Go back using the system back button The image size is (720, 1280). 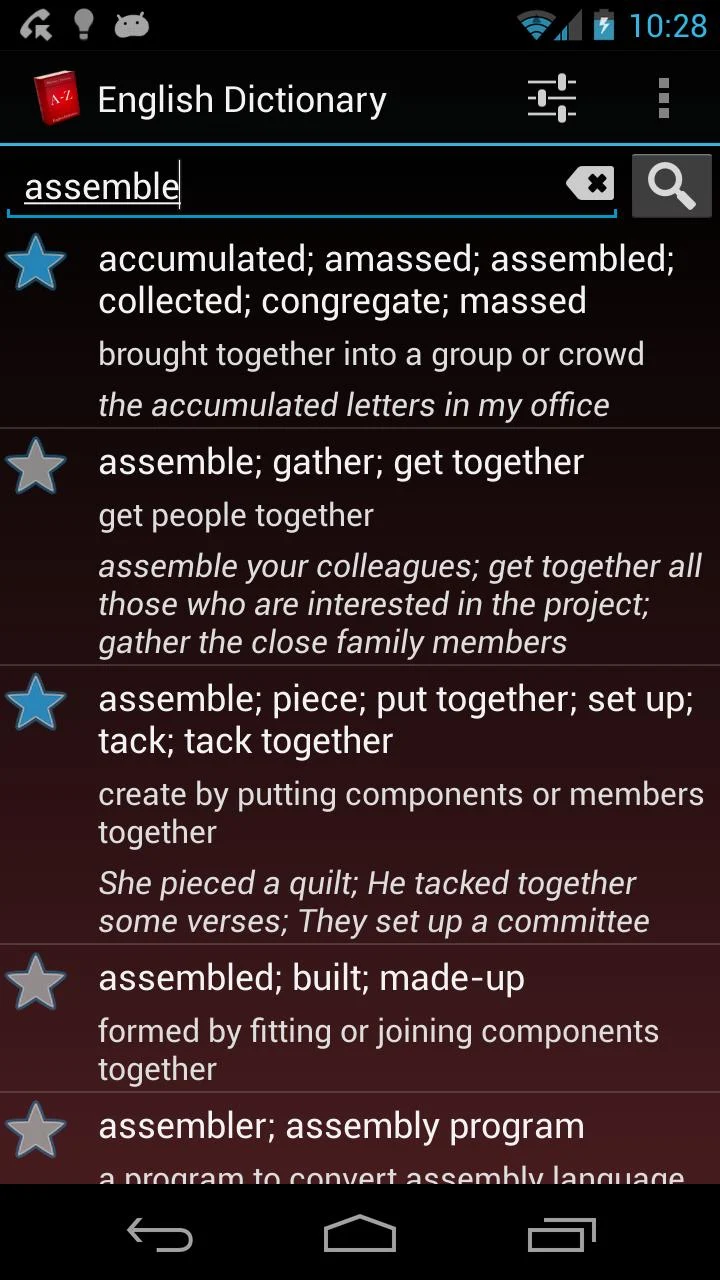click(160, 1234)
